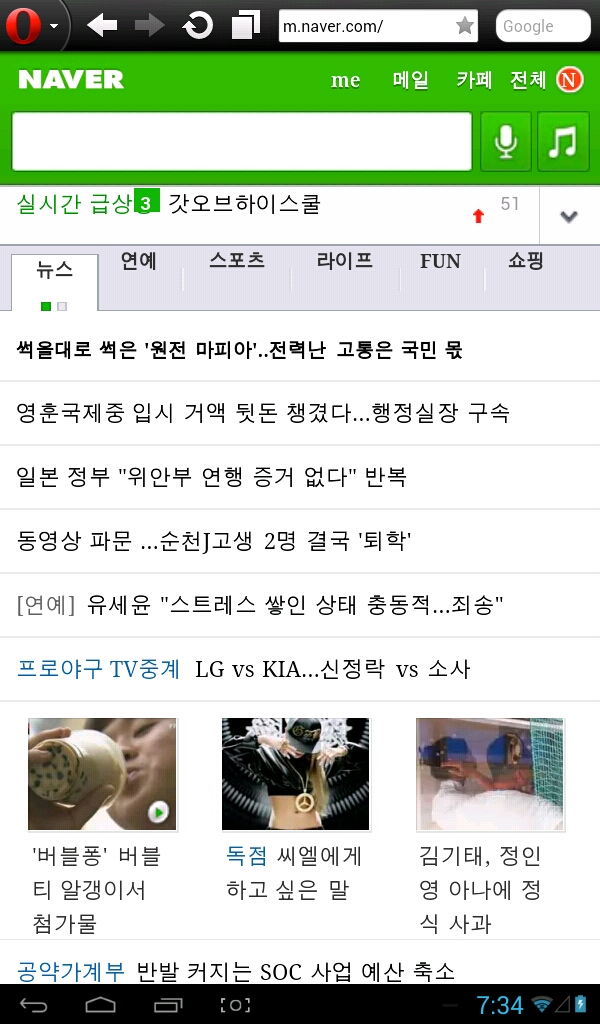The width and height of the screenshot is (600, 1024).
Task: Reload the current page
Action: click(x=198, y=26)
